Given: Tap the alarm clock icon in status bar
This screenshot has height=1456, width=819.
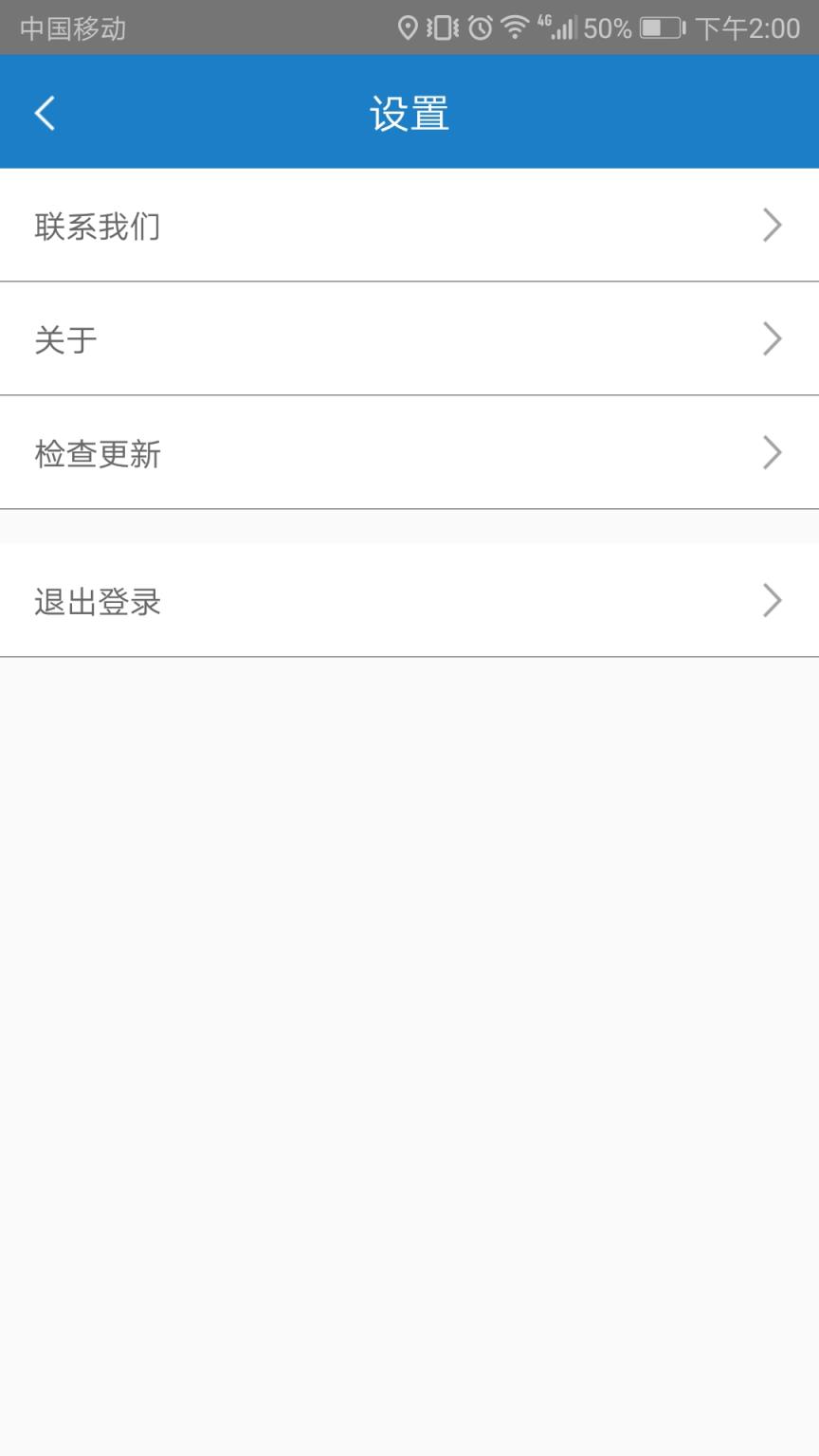Looking at the screenshot, I should tap(479, 27).
